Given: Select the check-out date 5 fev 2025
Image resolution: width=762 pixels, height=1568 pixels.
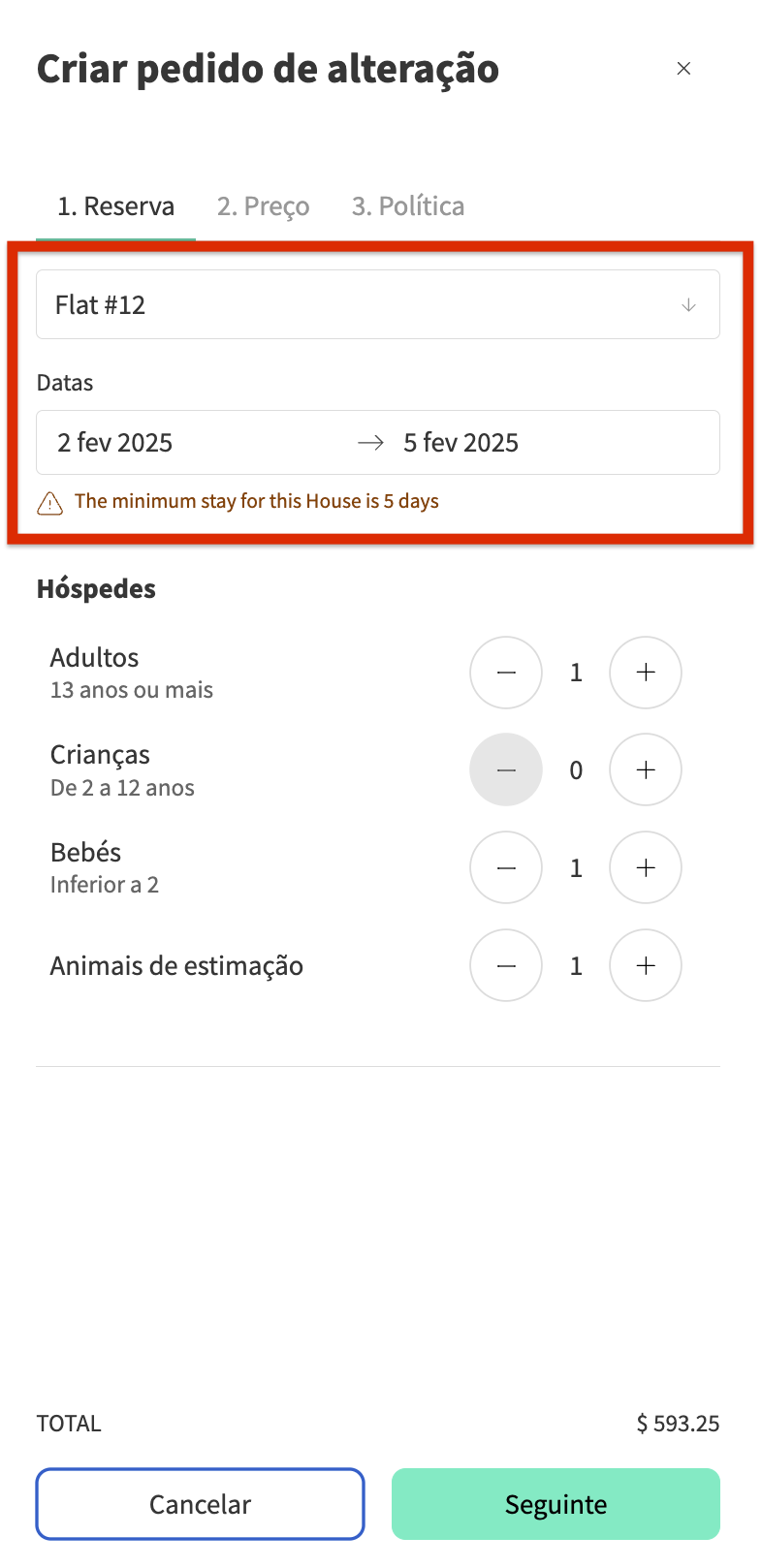Looking at the screenshot, I should point(461,442).
